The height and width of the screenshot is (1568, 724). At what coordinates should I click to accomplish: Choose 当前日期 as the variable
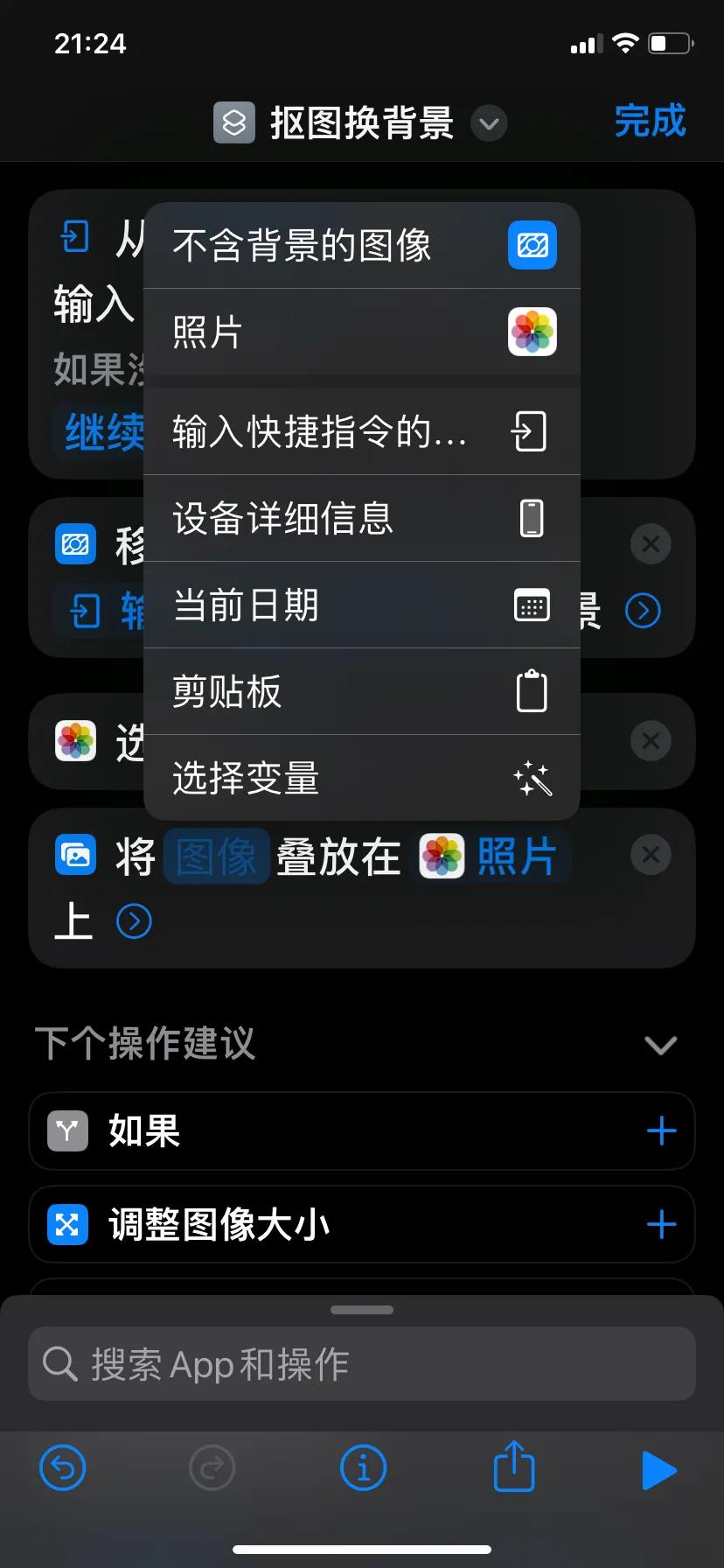[x=361, y=605]
